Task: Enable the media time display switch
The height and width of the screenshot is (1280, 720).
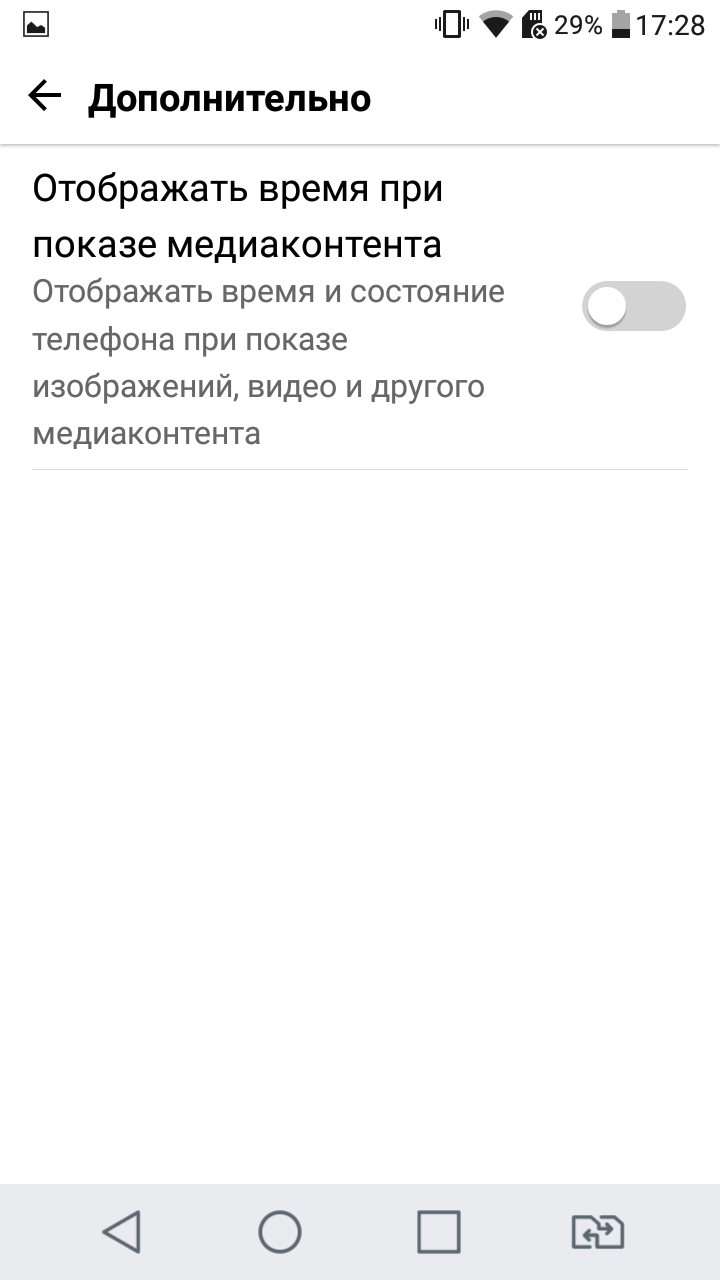Action: (634, 306)
